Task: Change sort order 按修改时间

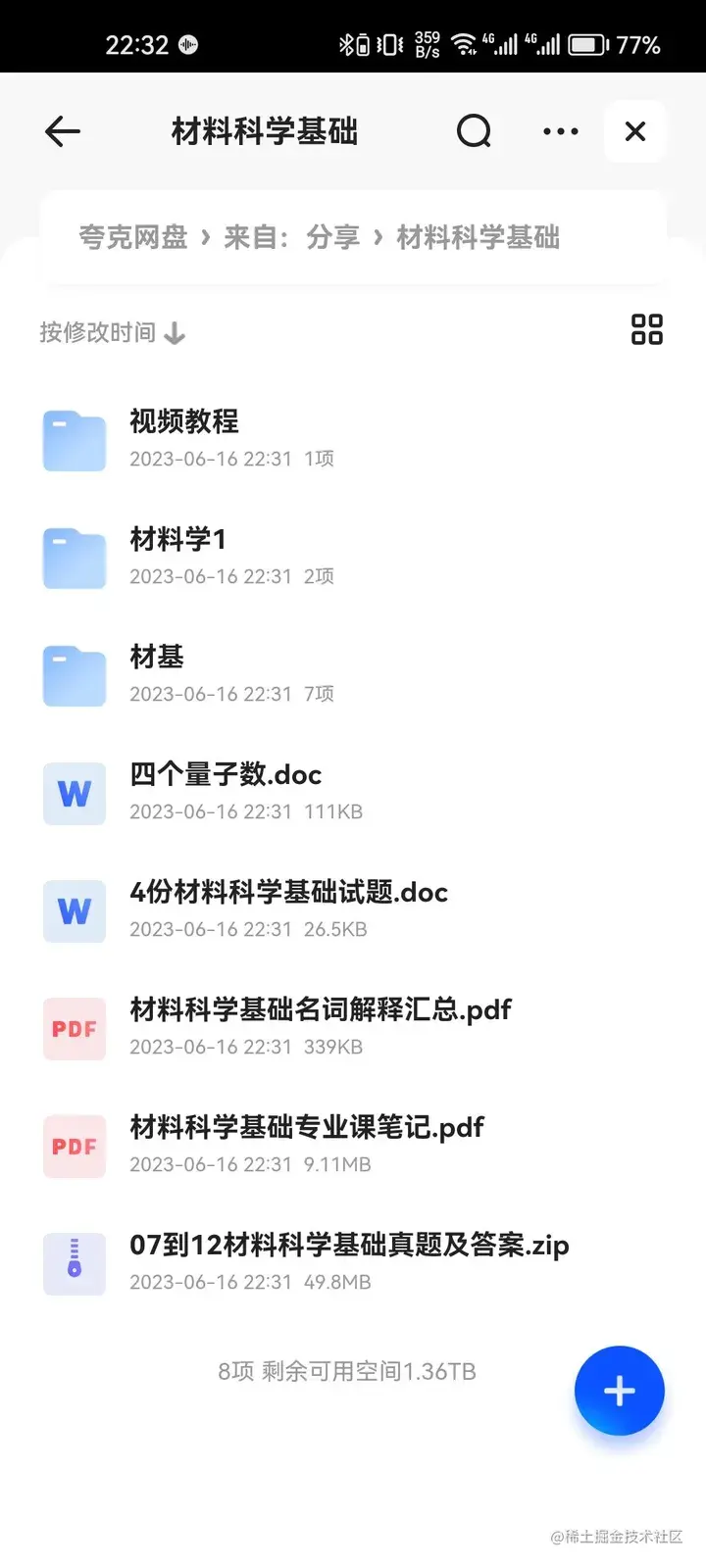Action: coord(112,333)
